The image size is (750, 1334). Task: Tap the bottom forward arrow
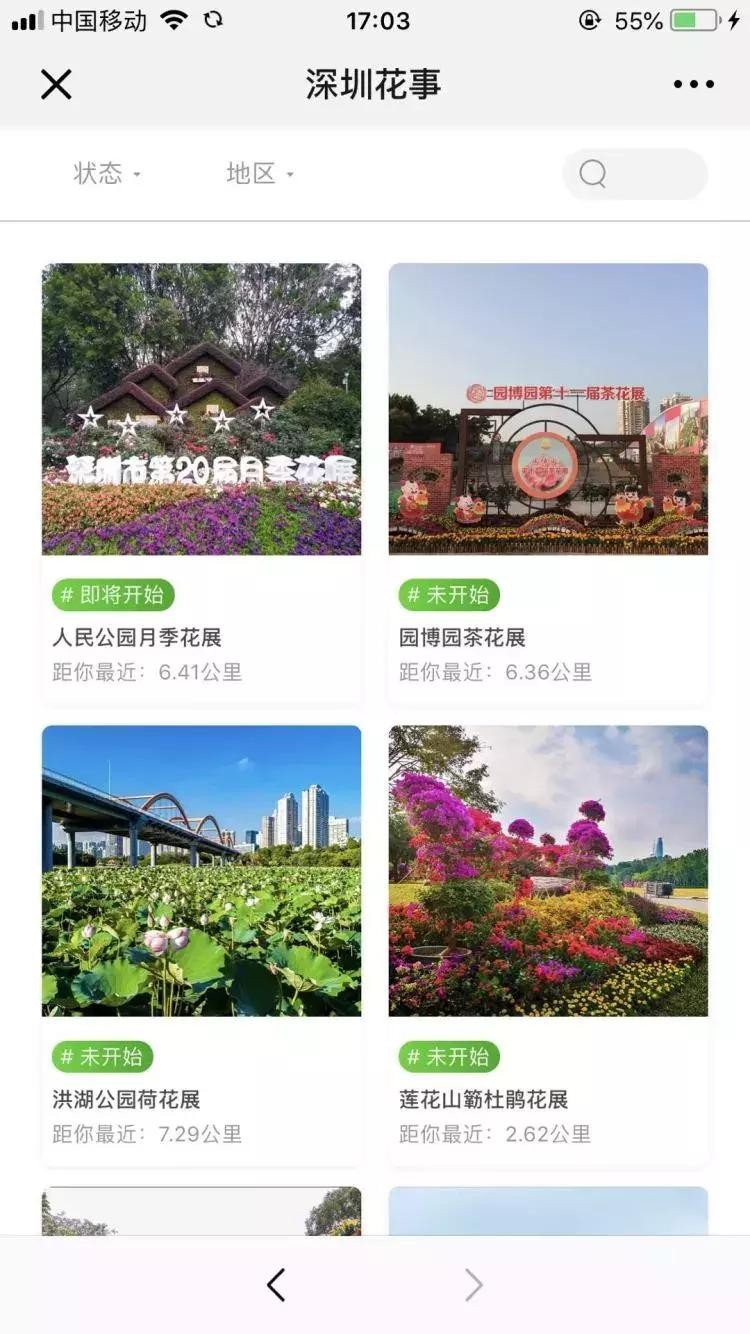pos(474,1285)
